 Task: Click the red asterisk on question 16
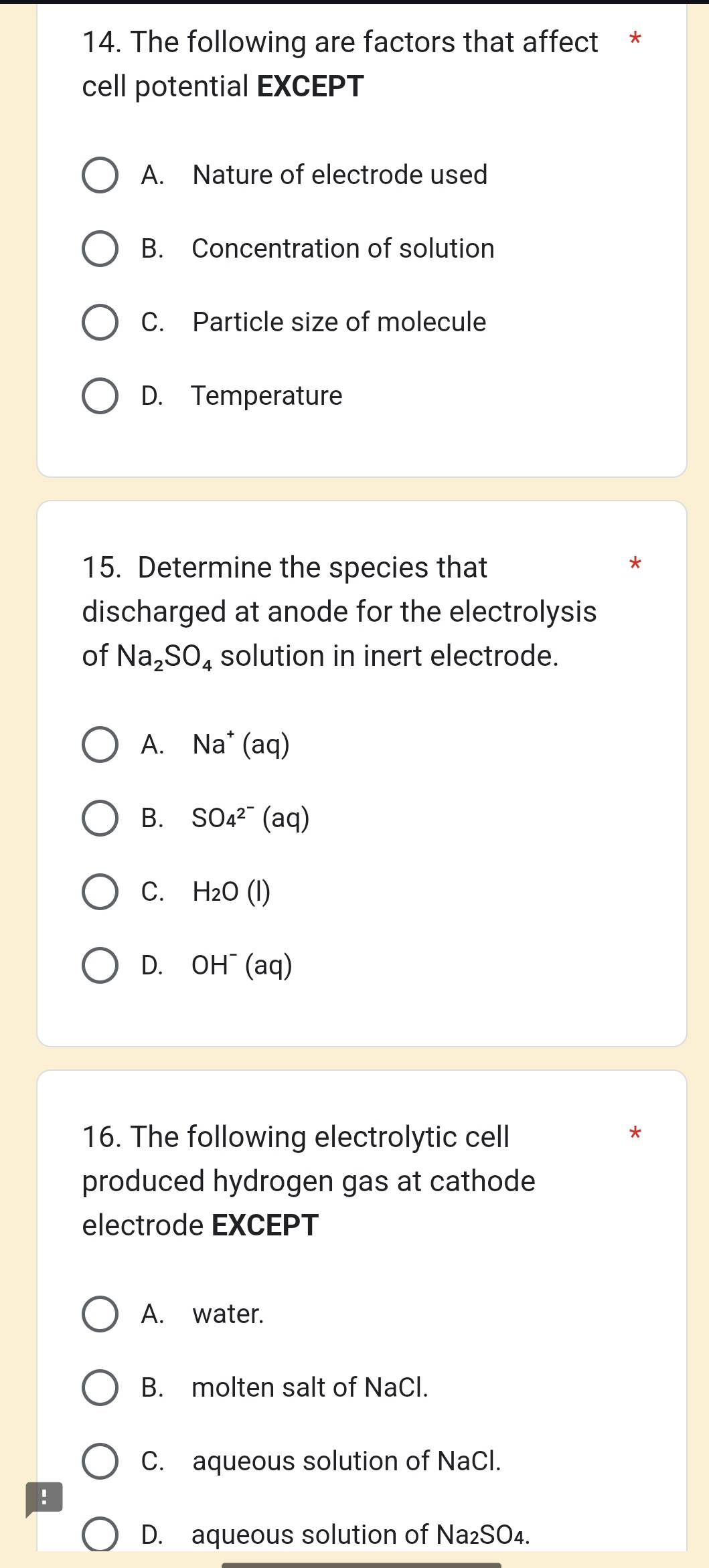(x=635, y=1130)
